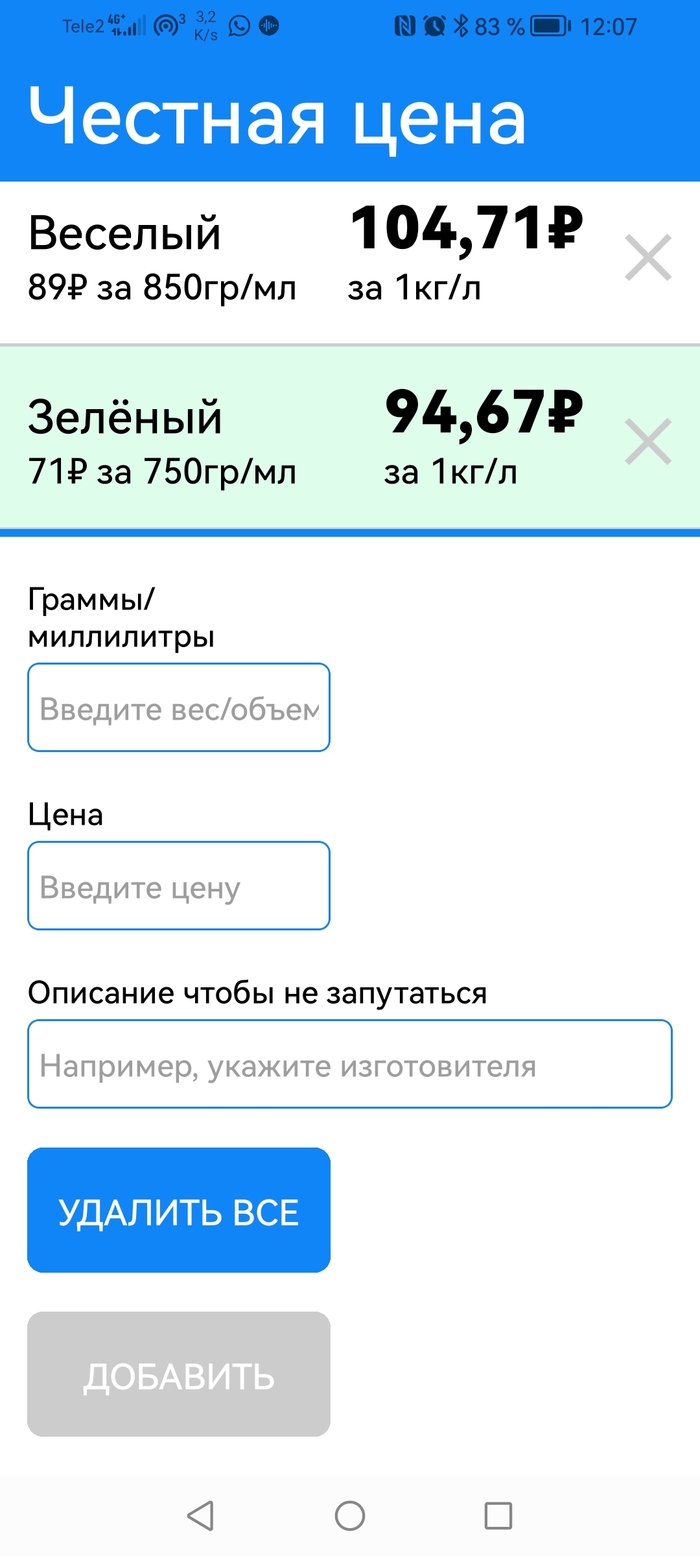700x1556 pixels.
Task: Tap the ДОБАВИТЬ button
Action: coord(179,1375)
